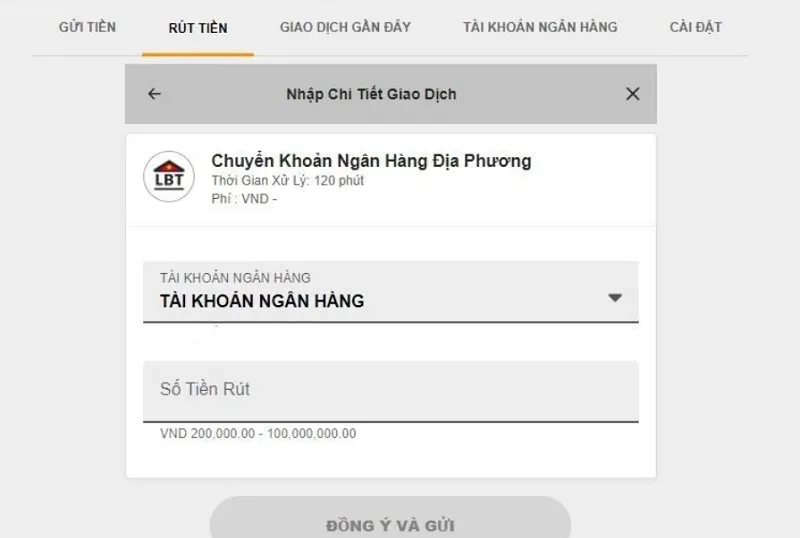
Task: Tap the Đồng Ý Và Gửi button
Action: tap(390, 524)
